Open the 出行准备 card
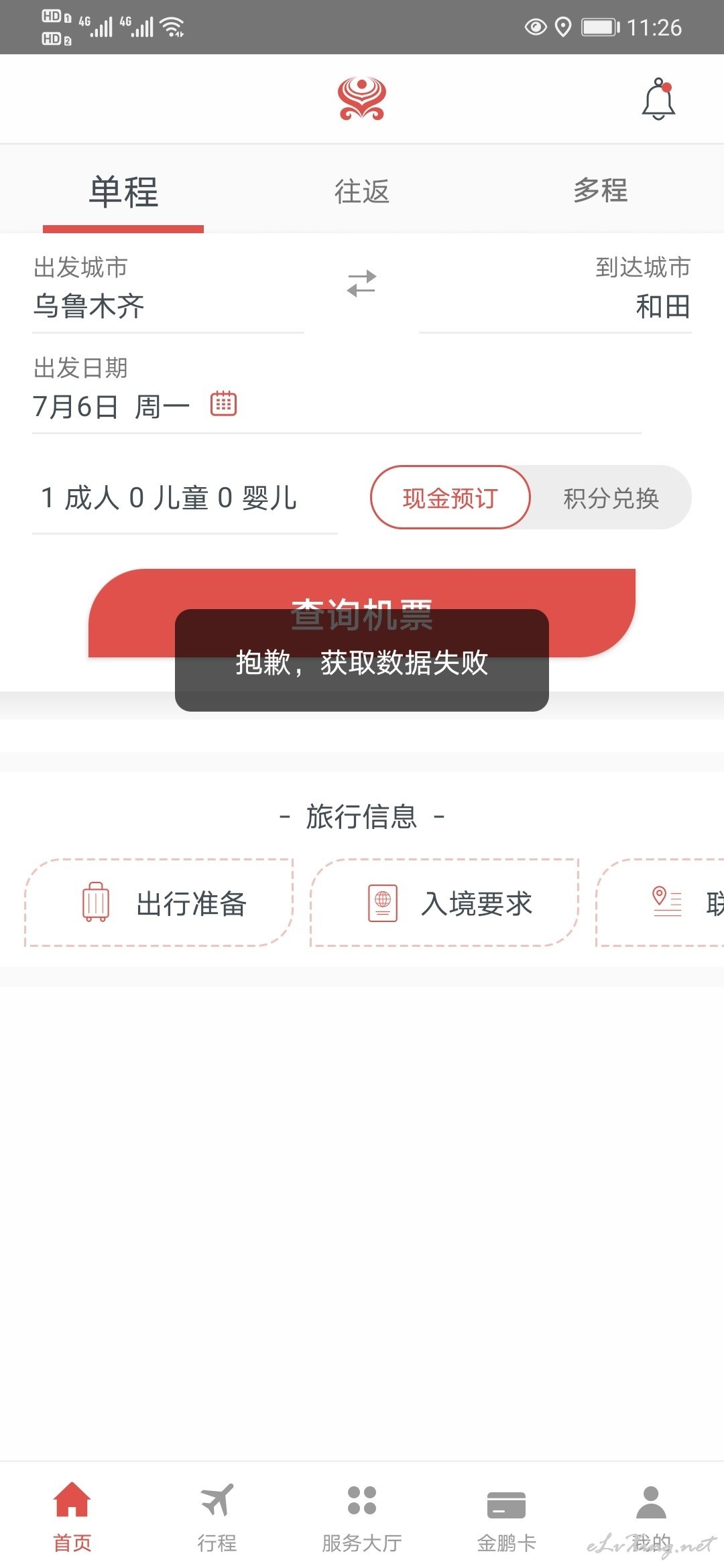Viewport: 724px width, 1568px height. click(x=159, y=903)
